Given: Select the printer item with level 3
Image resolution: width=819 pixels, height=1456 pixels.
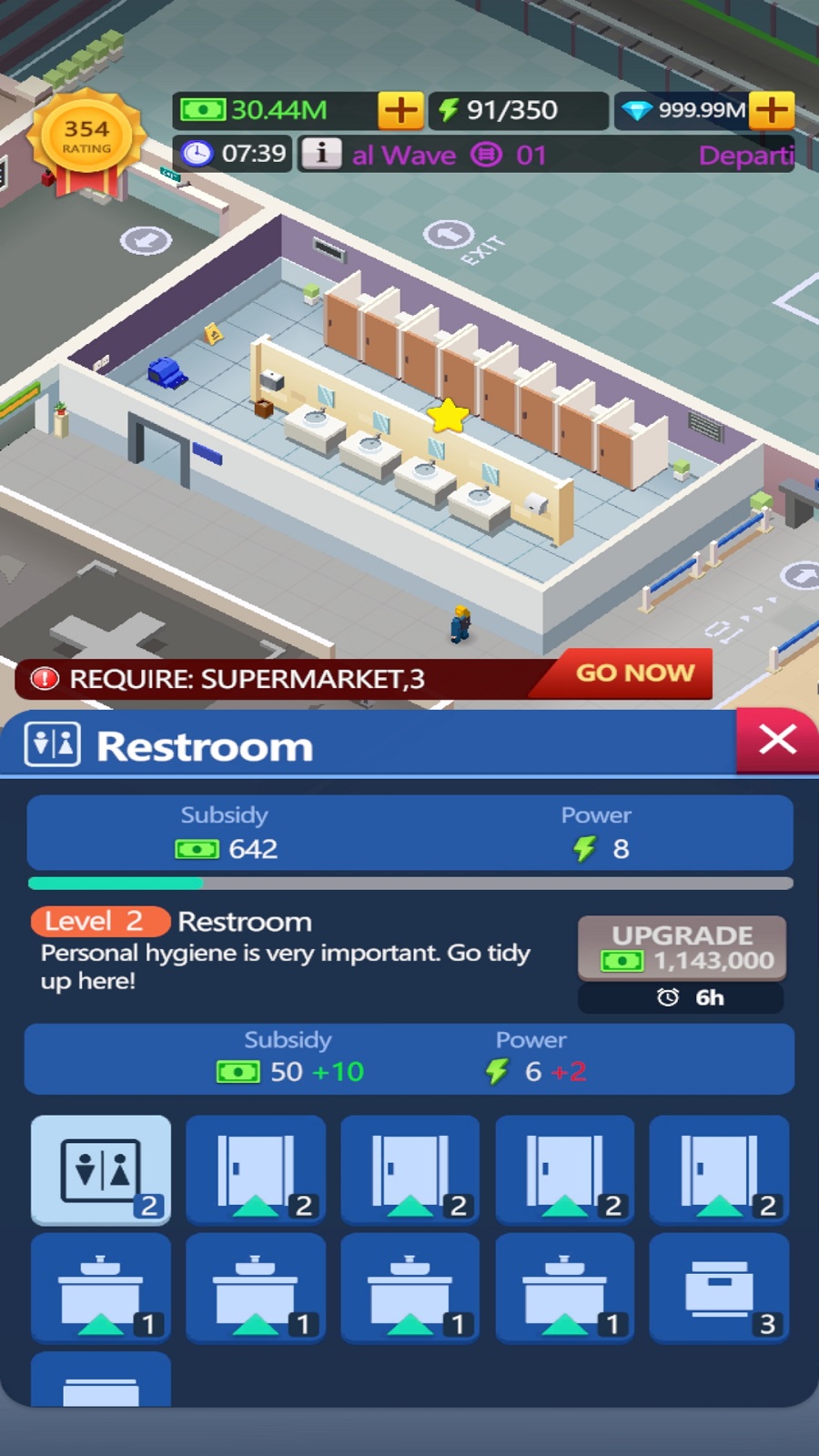Looking at the screenshot, I should 719,1289.
